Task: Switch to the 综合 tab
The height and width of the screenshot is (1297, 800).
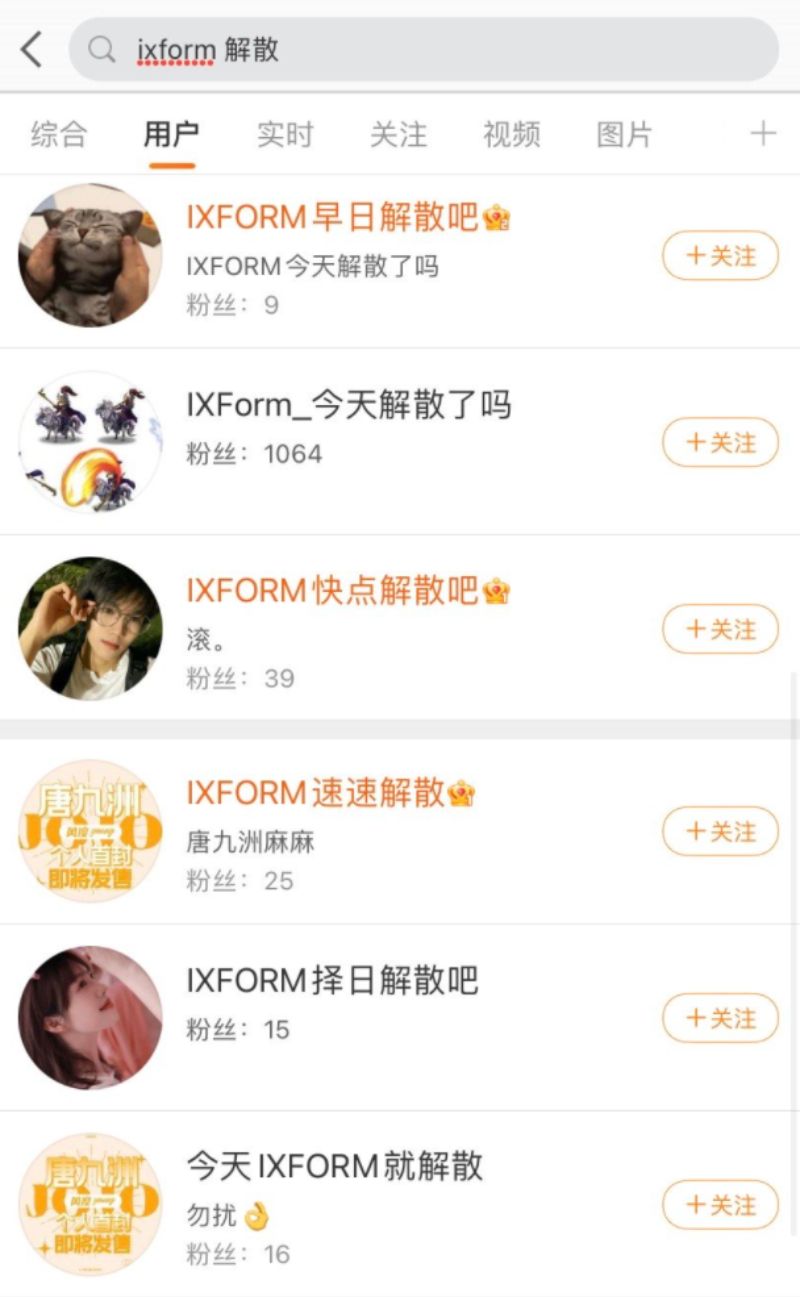Action: click(x=59, y=134)
